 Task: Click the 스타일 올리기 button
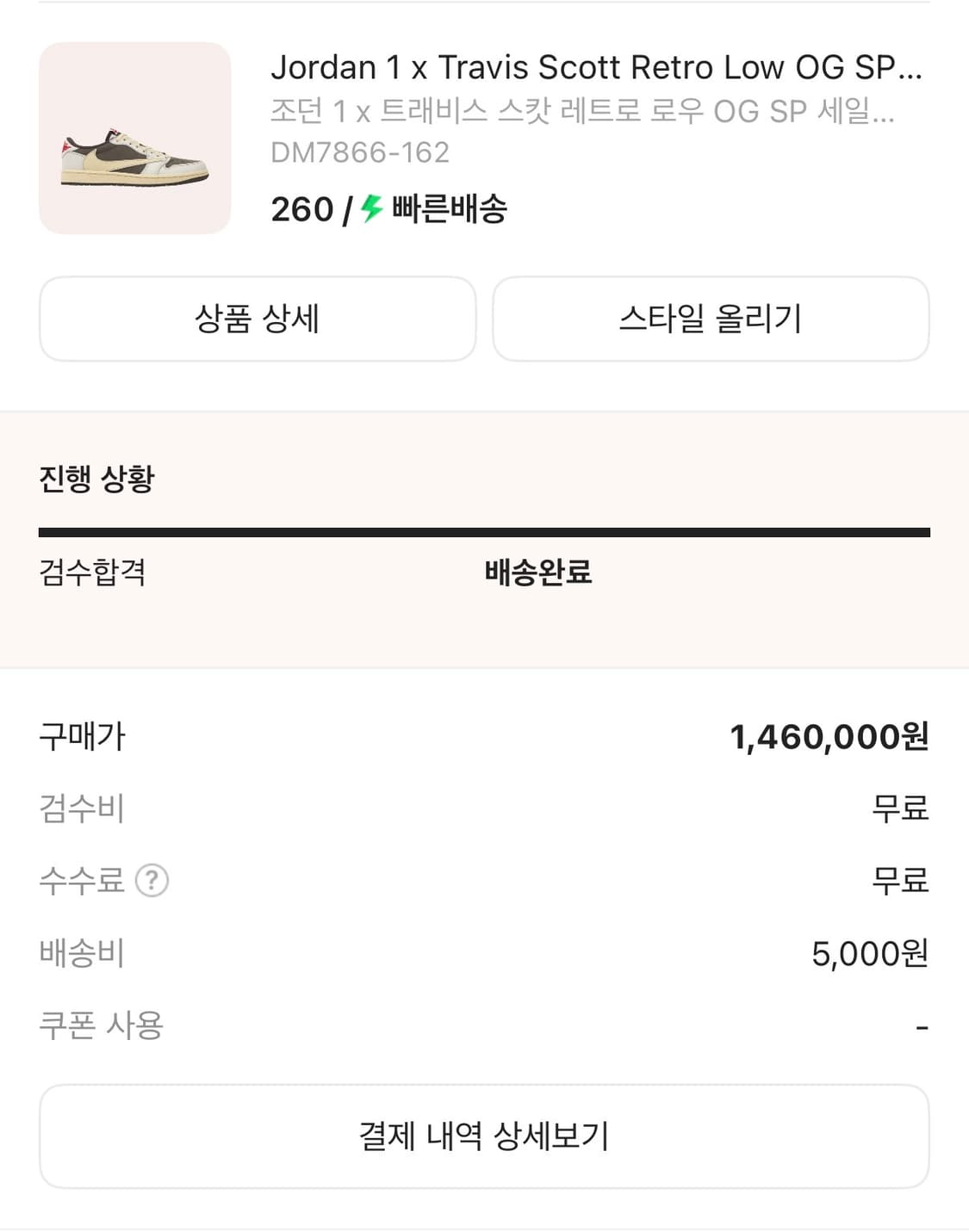pos(710,319)
